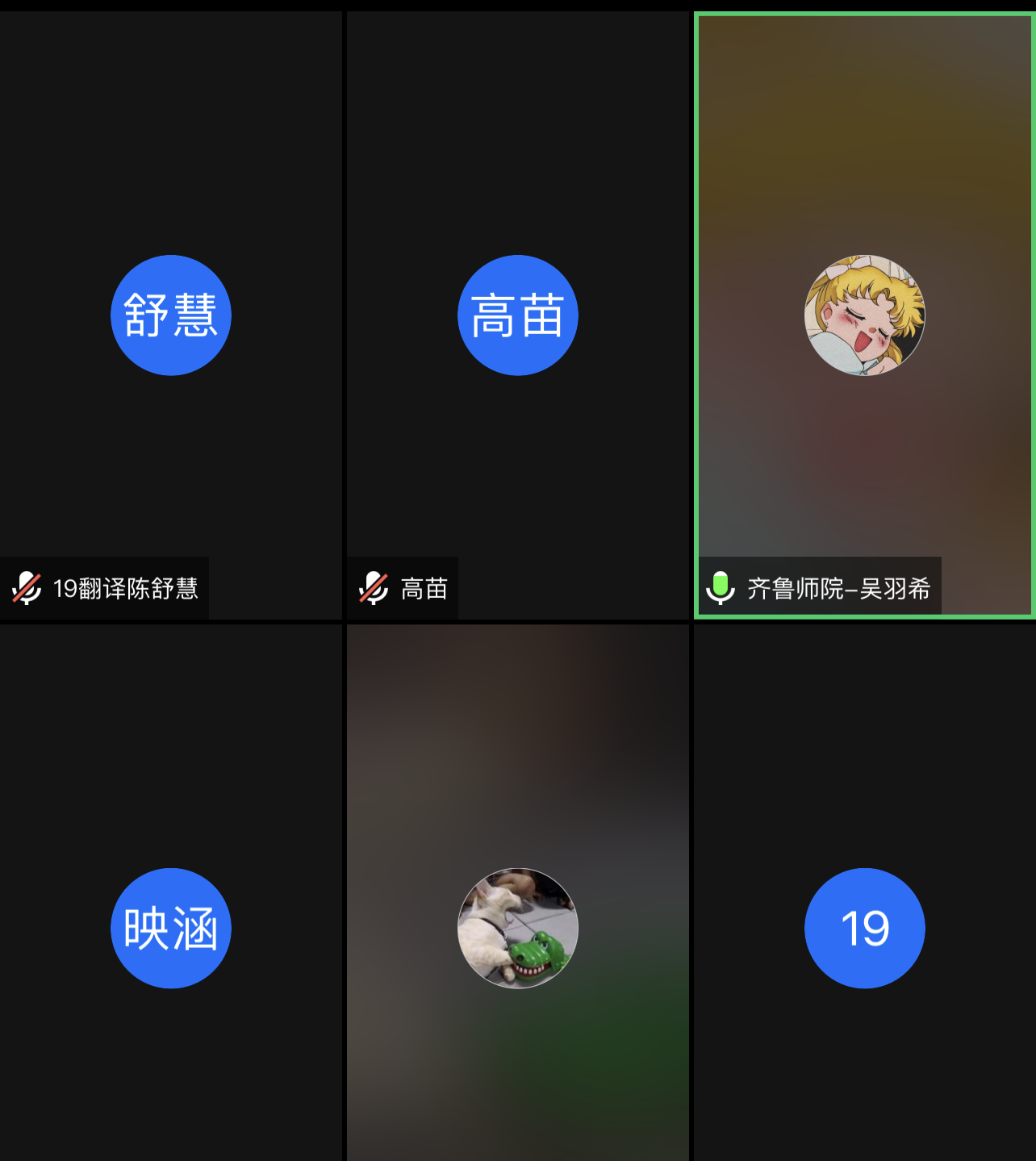Open the 映涵 participant tile
This screenshot has height=1161, width=1036.
tap(170, 928)
